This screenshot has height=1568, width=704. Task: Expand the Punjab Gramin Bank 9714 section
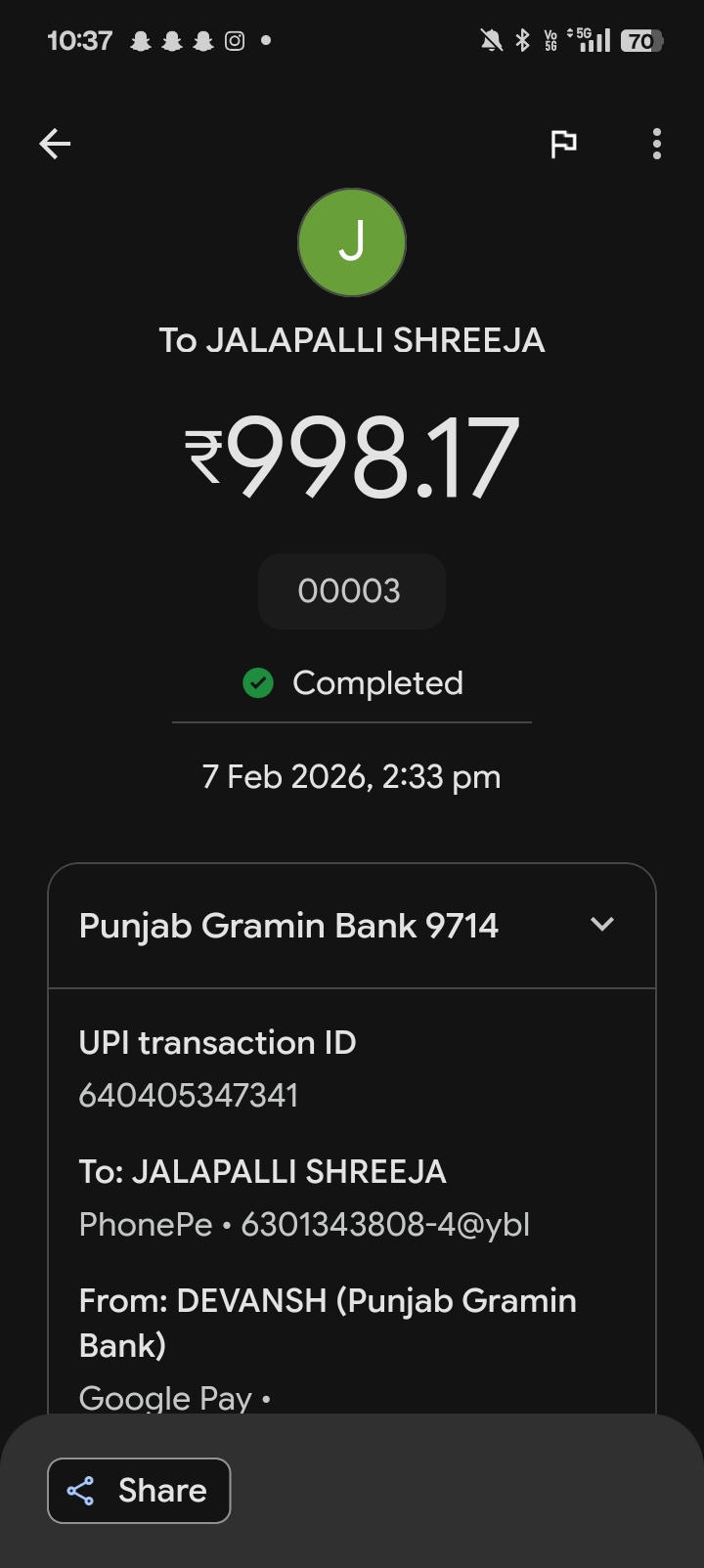click(x=601, y=925)
